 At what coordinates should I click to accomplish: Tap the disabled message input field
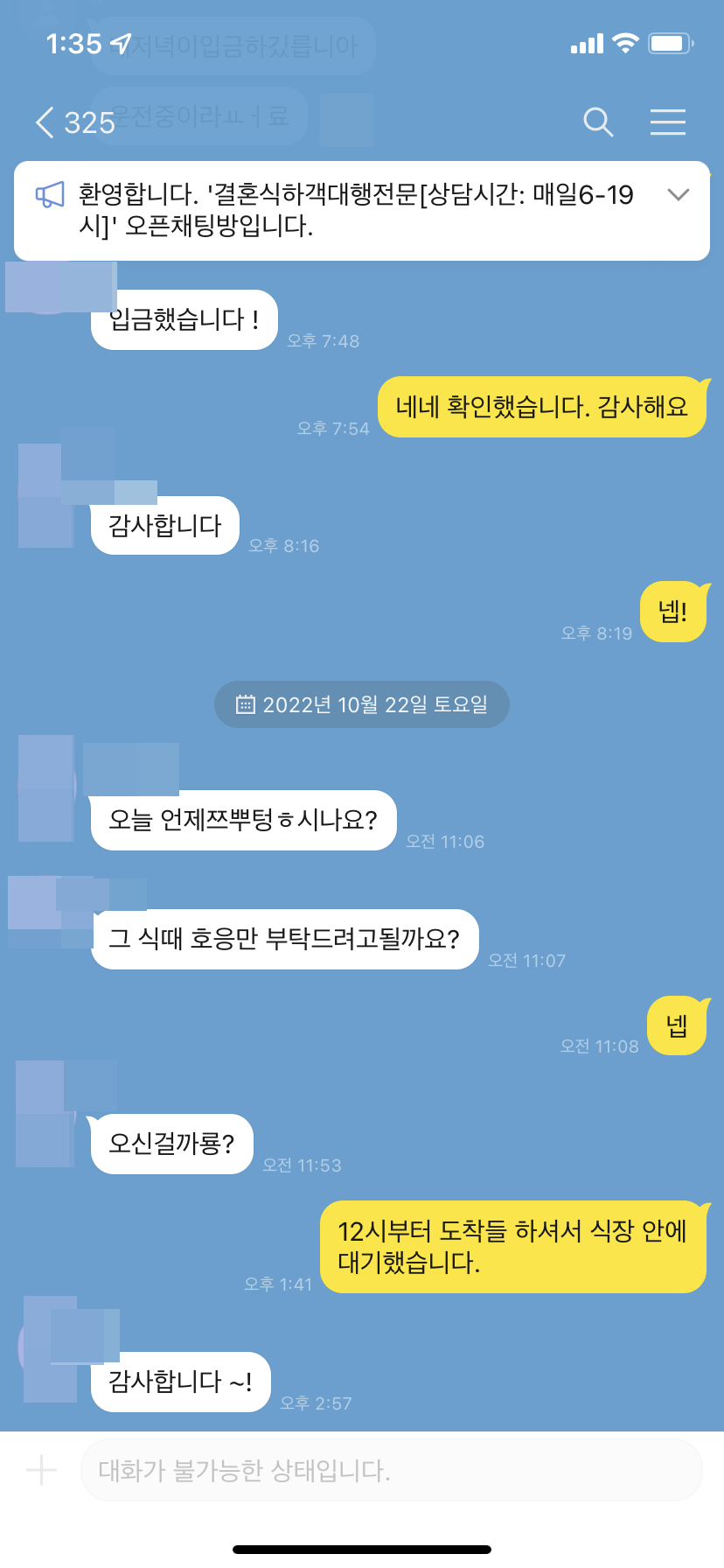[x=391, y=1470]
